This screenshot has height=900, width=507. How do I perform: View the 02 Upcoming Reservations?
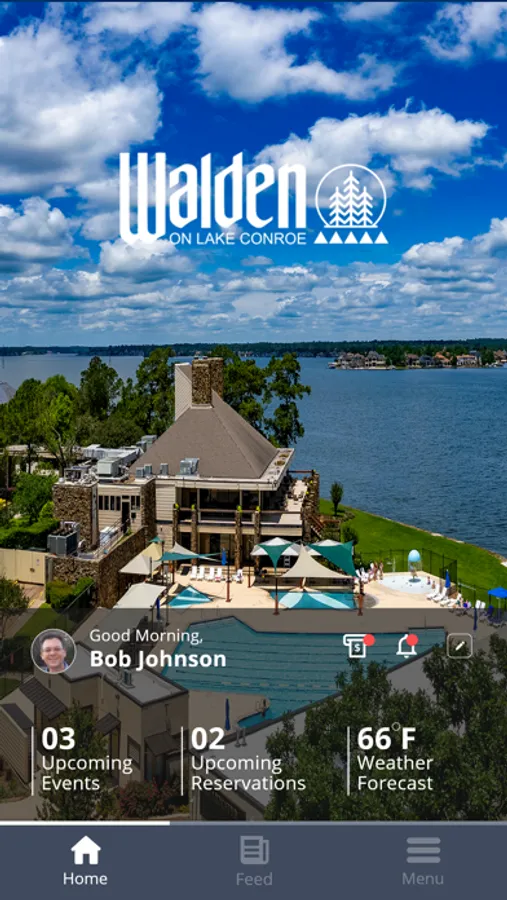pos(248,760)
